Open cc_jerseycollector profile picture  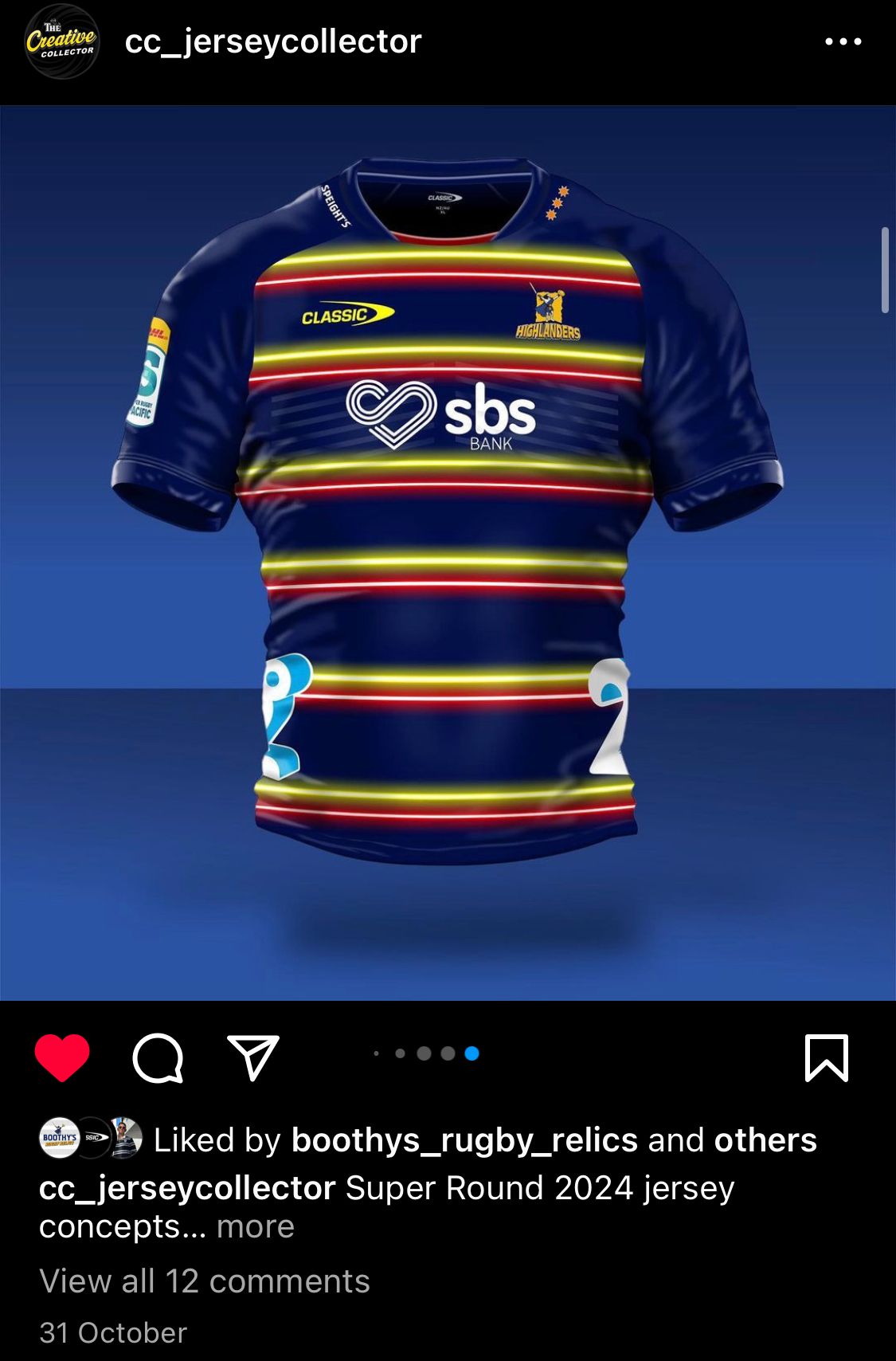(61, 41)
